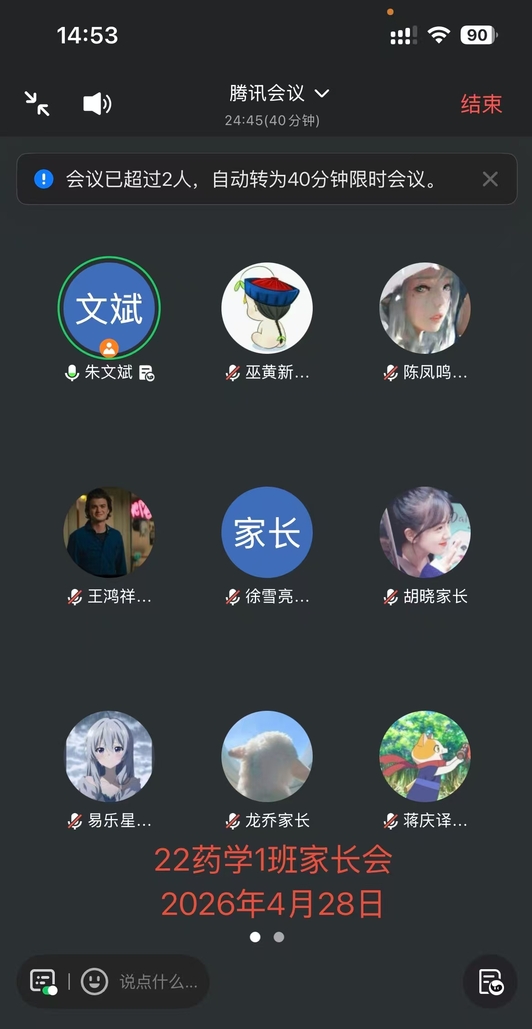Select participant 胡晓家长's avatar
532x1029 pixels.
[425, 532]
